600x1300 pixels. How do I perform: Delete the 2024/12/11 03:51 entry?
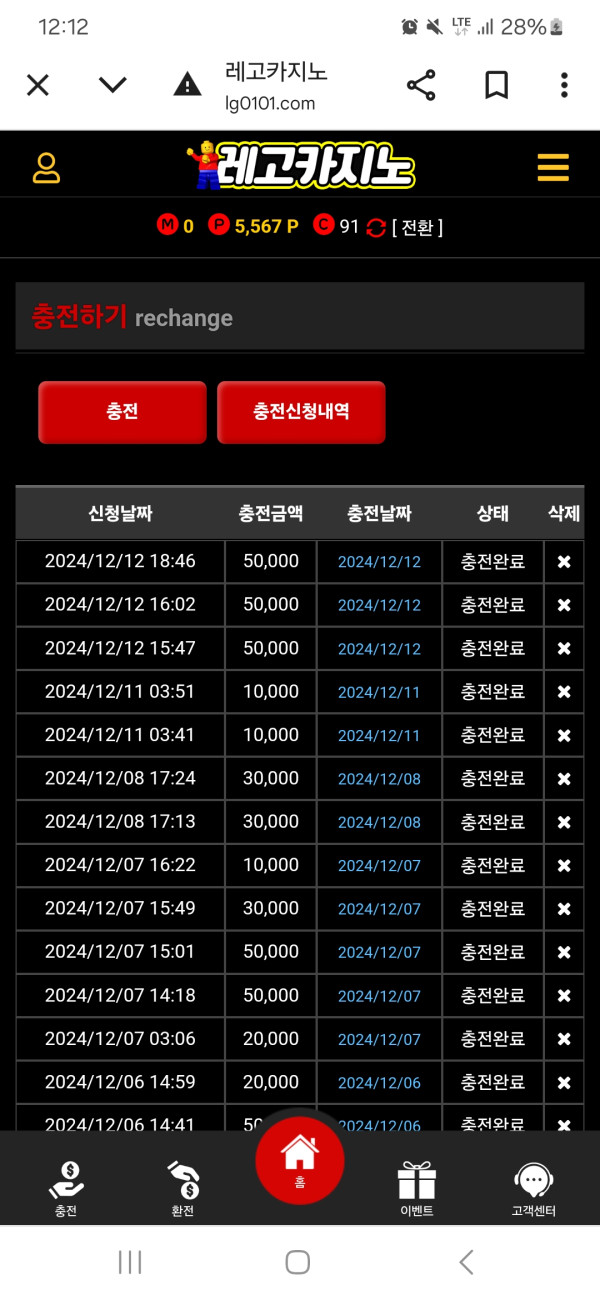pyautogui.click(x=564, y=692)
